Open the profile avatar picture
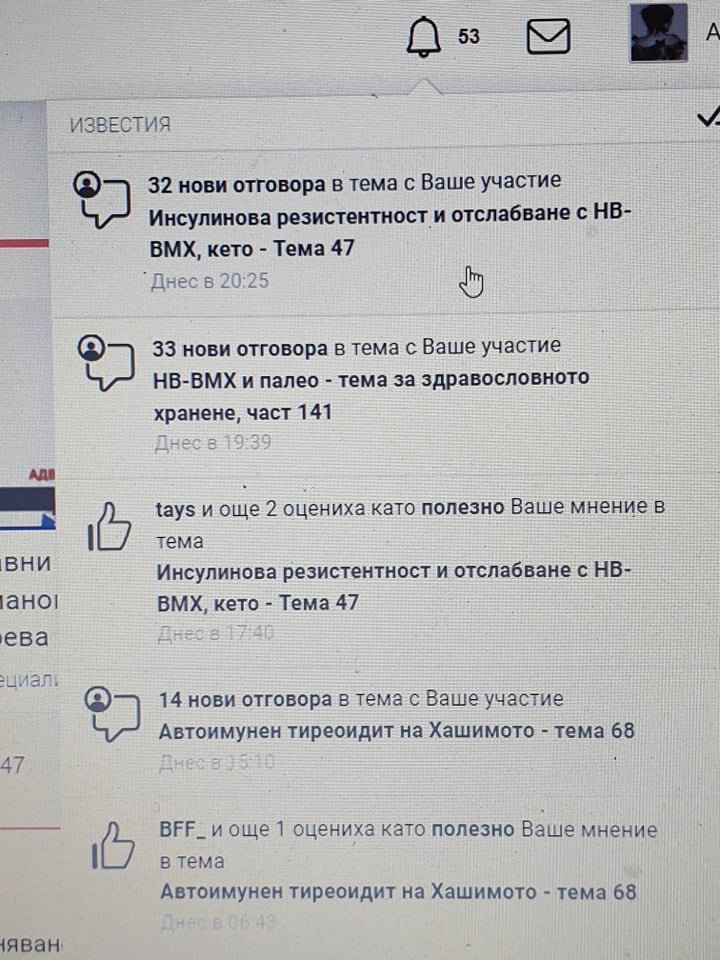Screen dimensions: 720x960 coord(659,32)
